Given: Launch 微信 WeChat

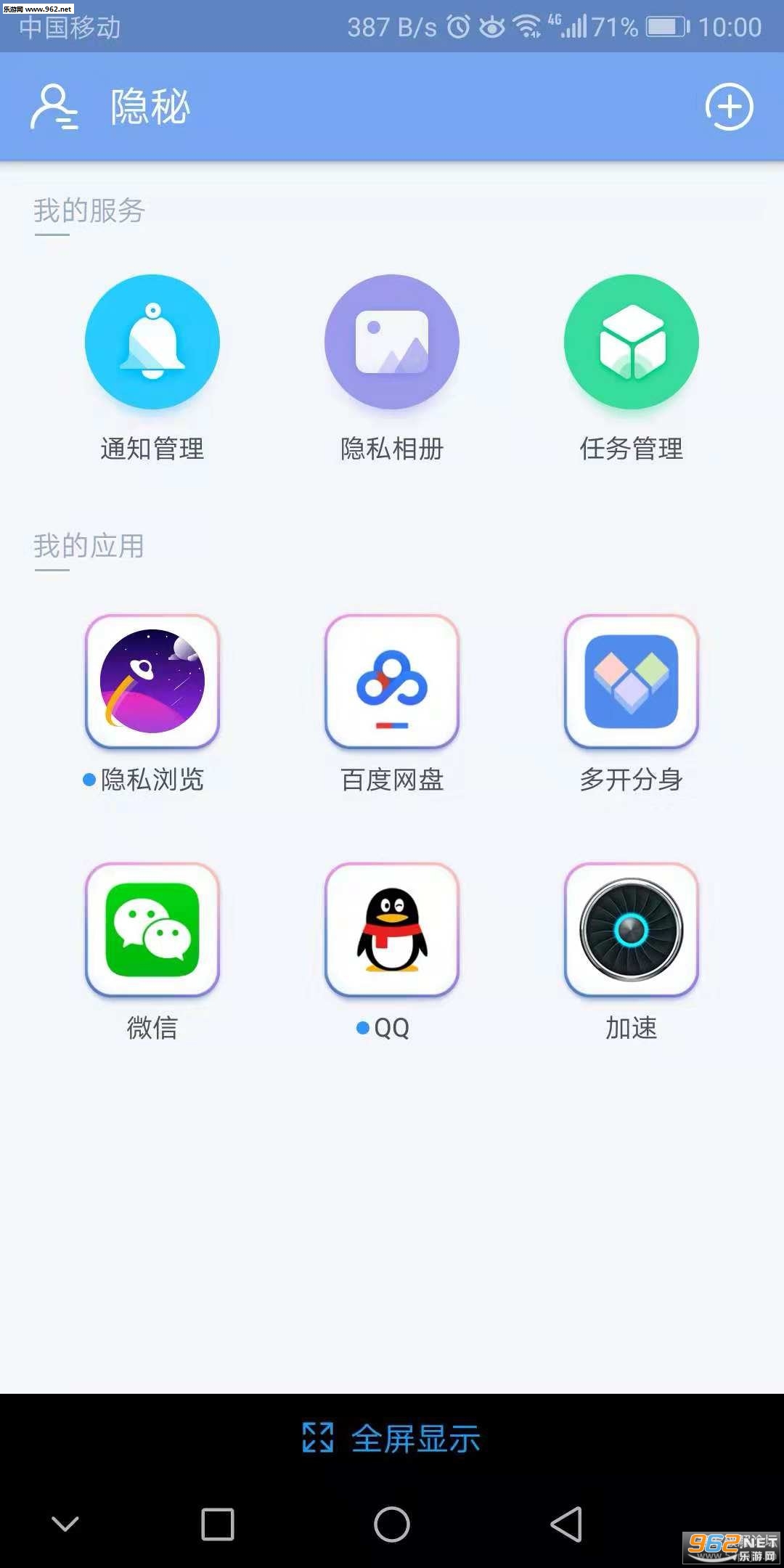Looking at the screenshot, I should point(152,930).
